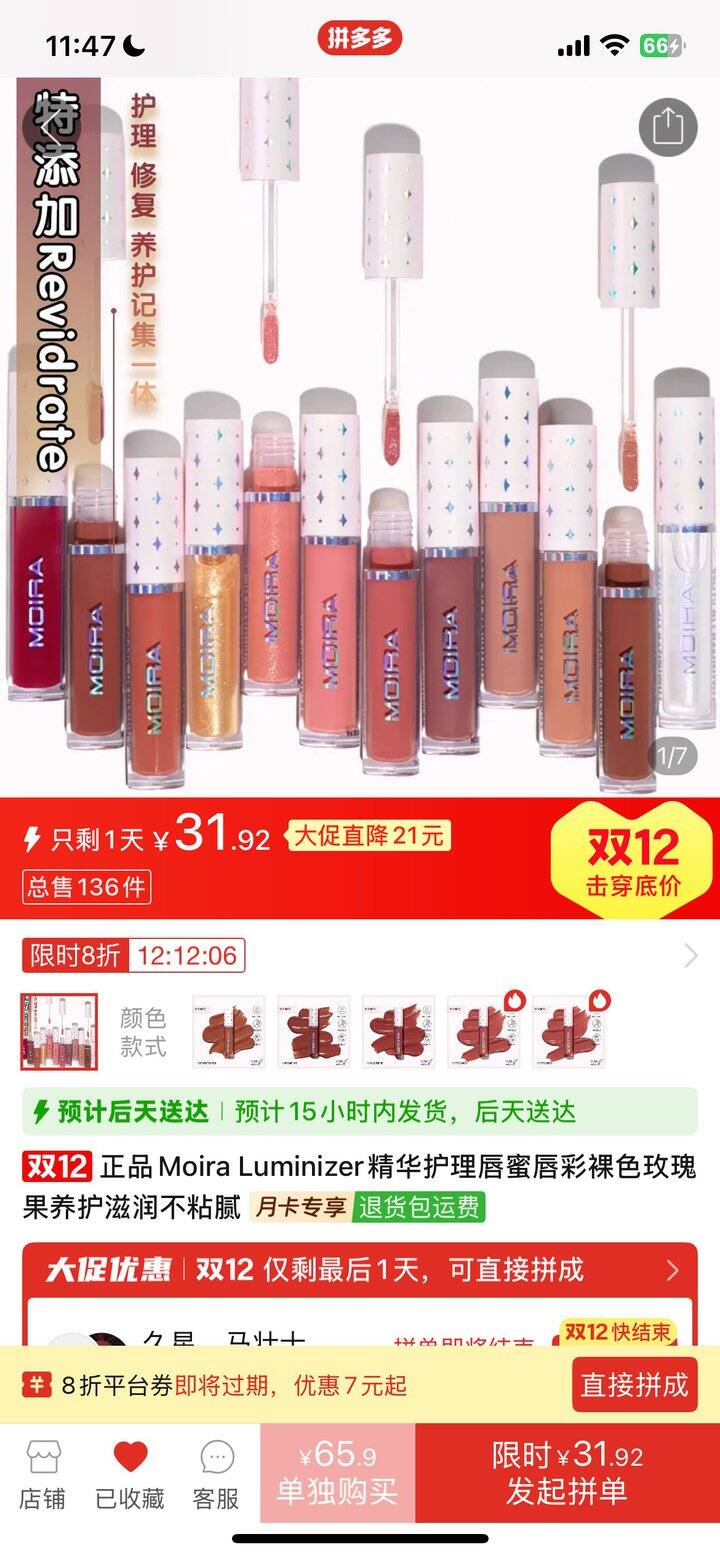Image resolution: width=720 pixels, height=1558 pixels.
Task: Contact 客服 customer service
Action: coord(216,1475)
